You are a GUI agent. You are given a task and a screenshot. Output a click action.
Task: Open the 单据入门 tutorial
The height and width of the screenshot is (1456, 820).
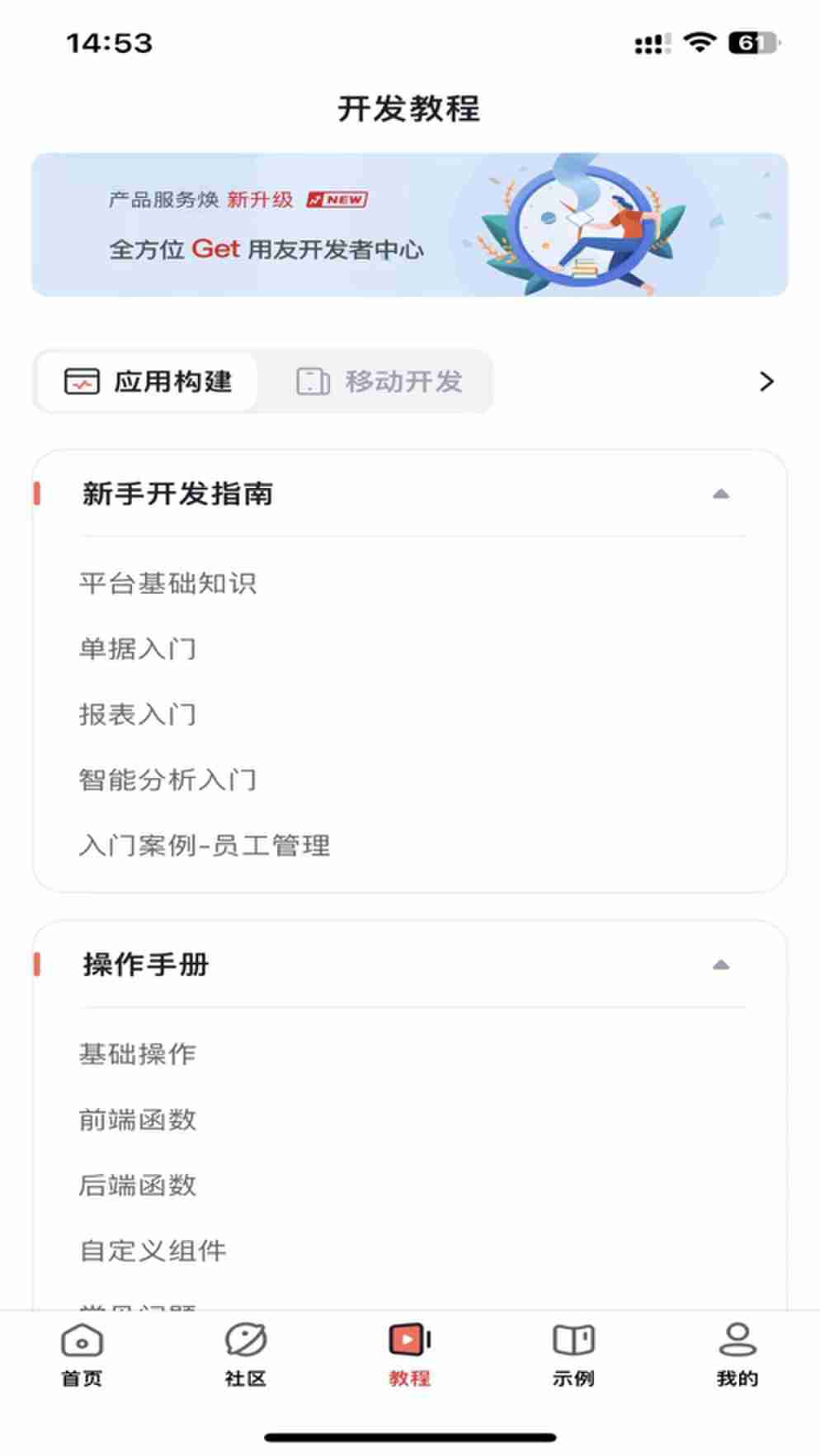tap(138, 649)
